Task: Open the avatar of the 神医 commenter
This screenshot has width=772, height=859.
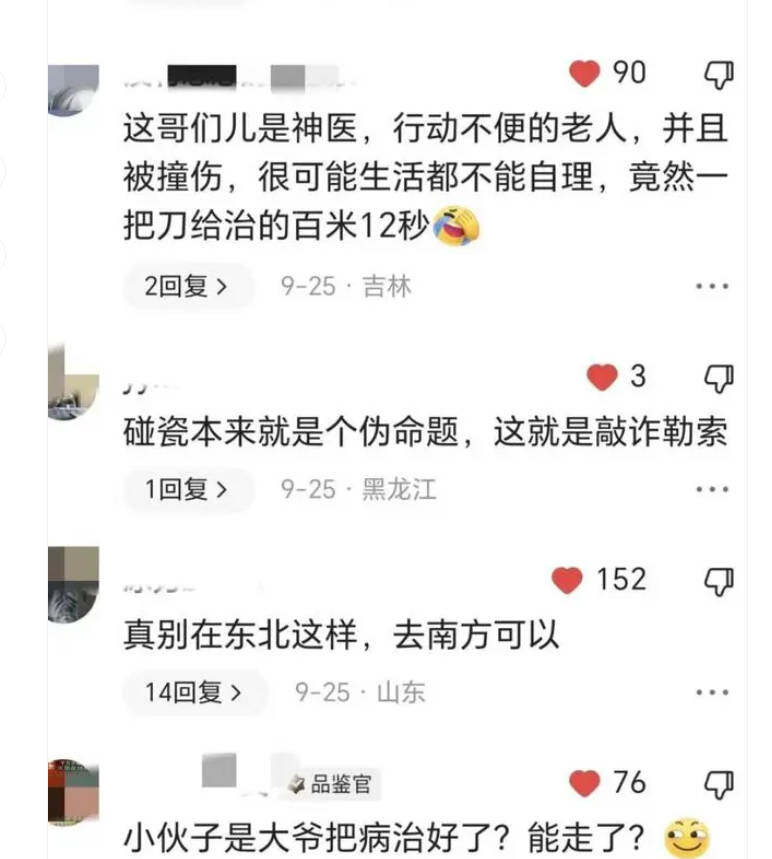Action: pos(73,90)
